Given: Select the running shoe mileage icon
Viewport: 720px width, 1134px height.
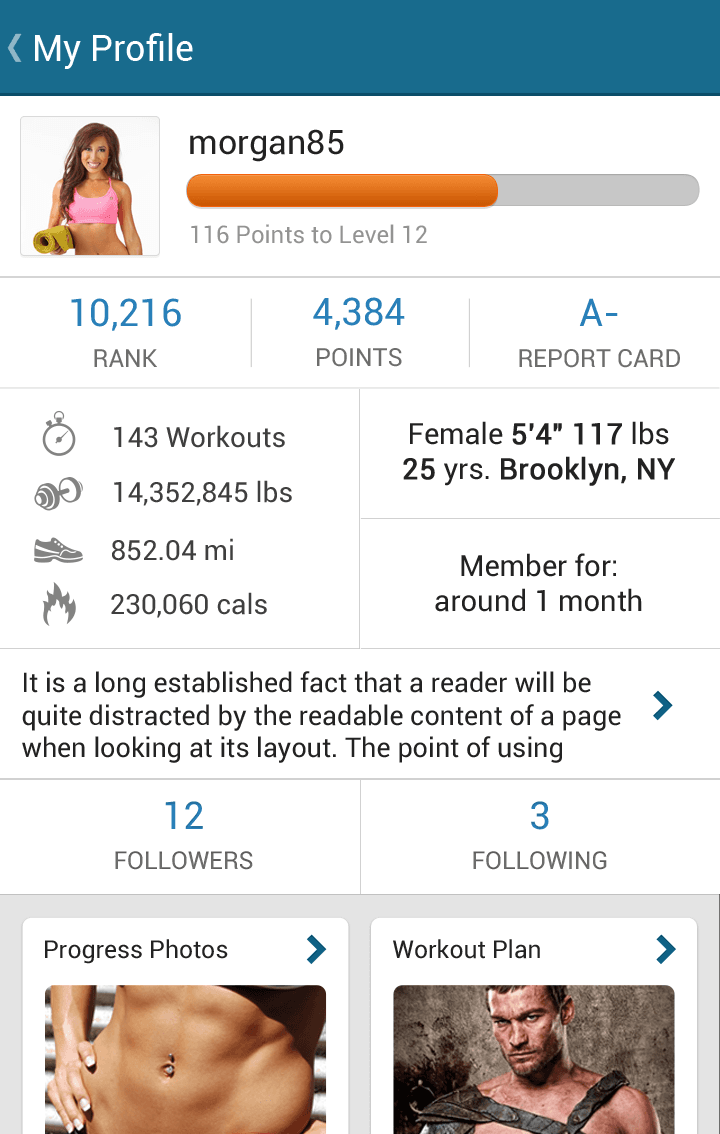Looking at the screenshot, I should 58,549.
